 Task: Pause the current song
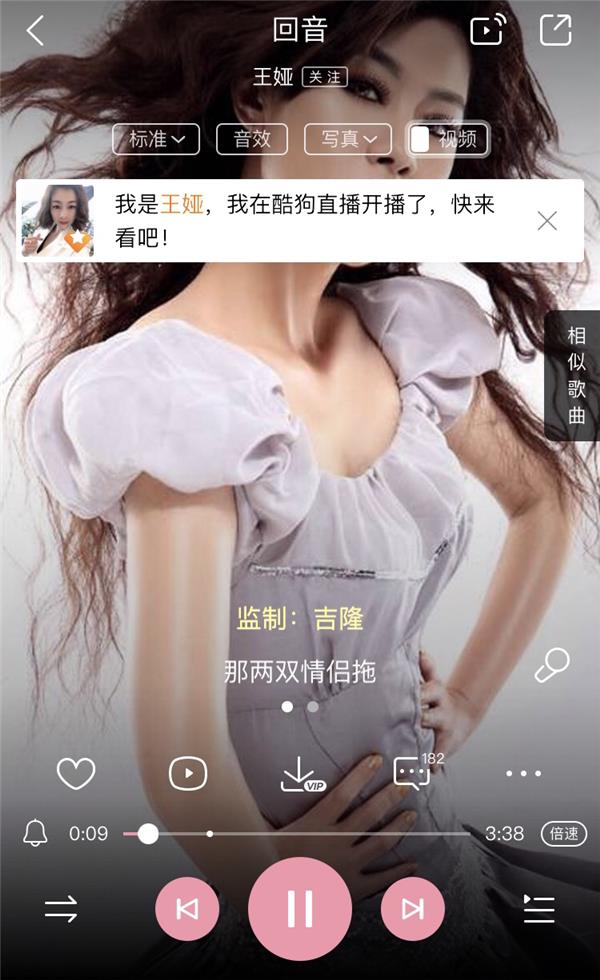pos(300,909)
